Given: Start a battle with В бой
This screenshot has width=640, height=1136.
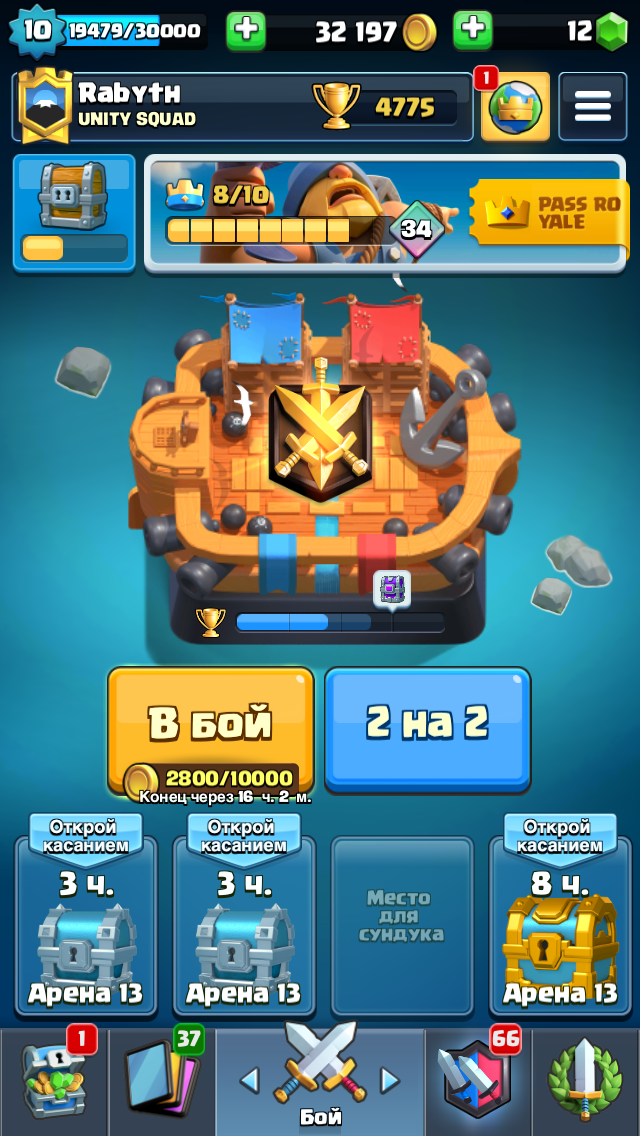Looking at the screenshot, I should tap(211, 730).
